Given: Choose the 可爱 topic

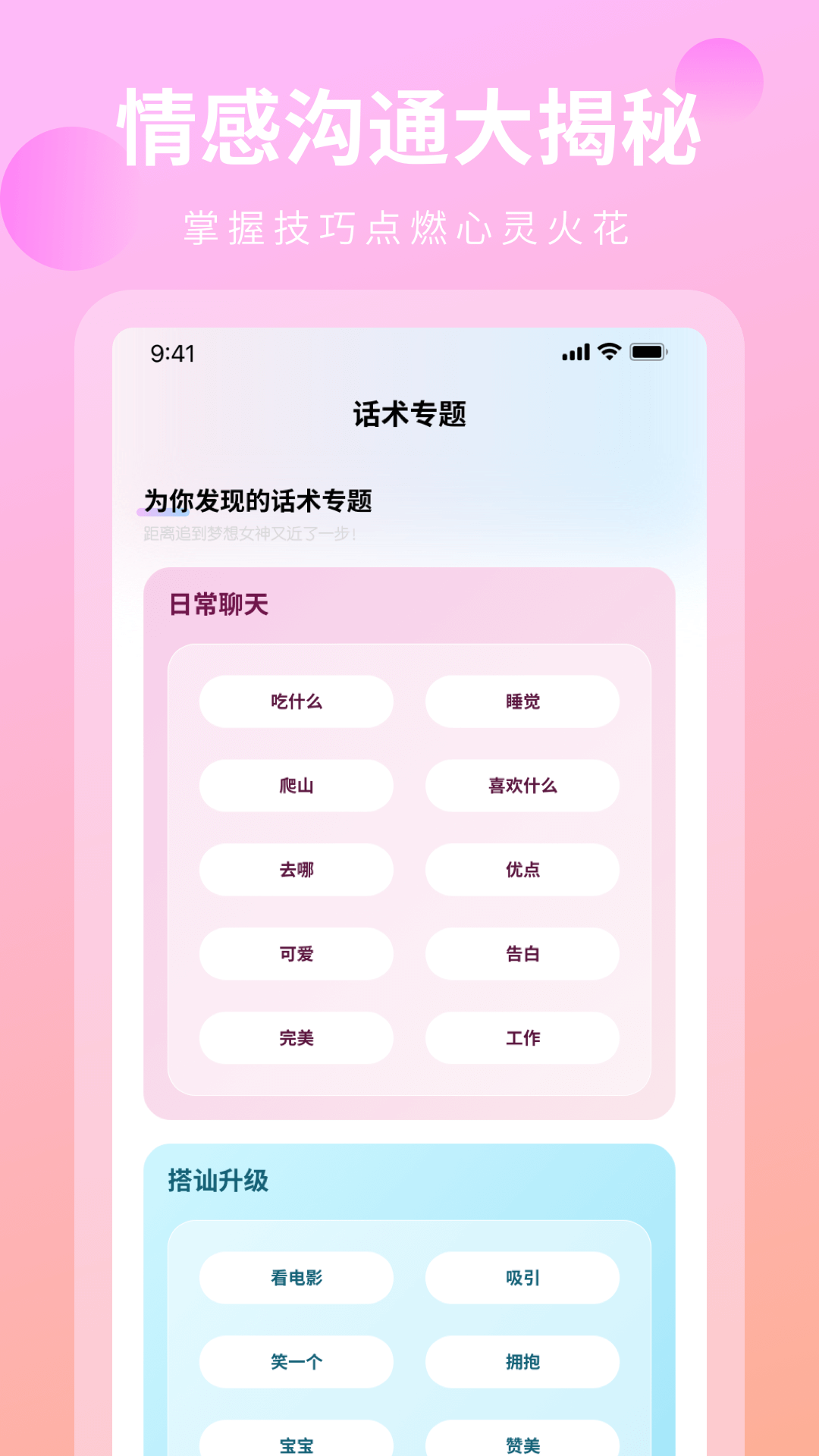Looking at the screenshot, I should 296,954.
